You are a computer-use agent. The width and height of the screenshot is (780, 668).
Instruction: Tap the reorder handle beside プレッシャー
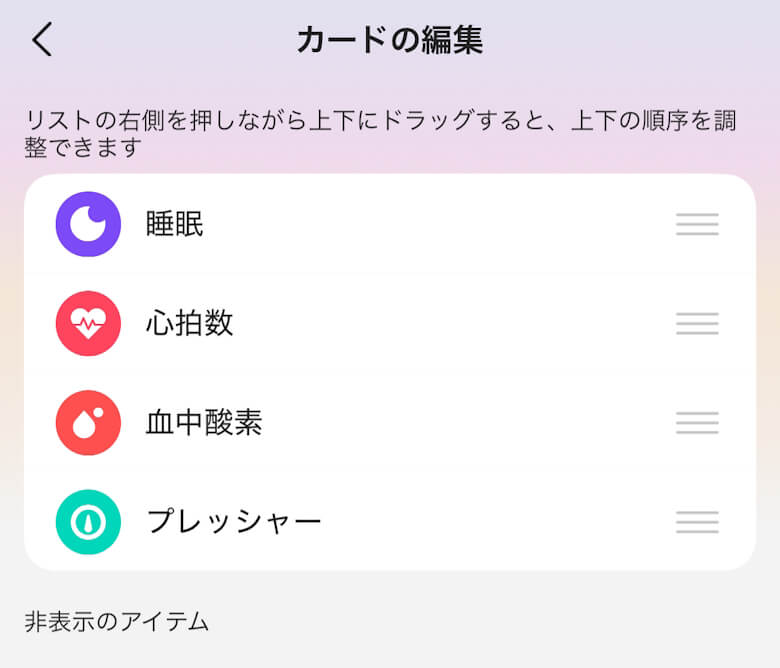(x=697, y=522)
